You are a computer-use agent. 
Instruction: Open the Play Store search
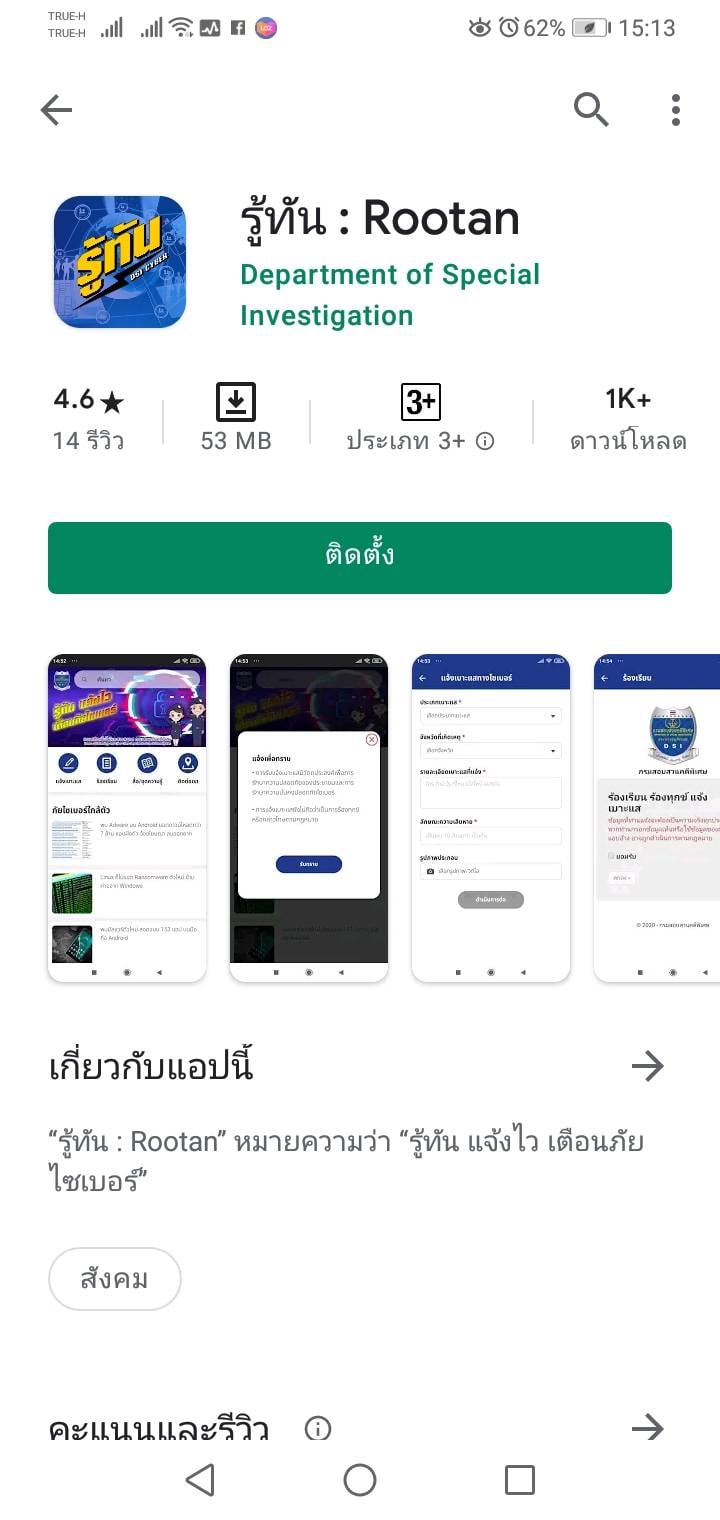(591, 110)
